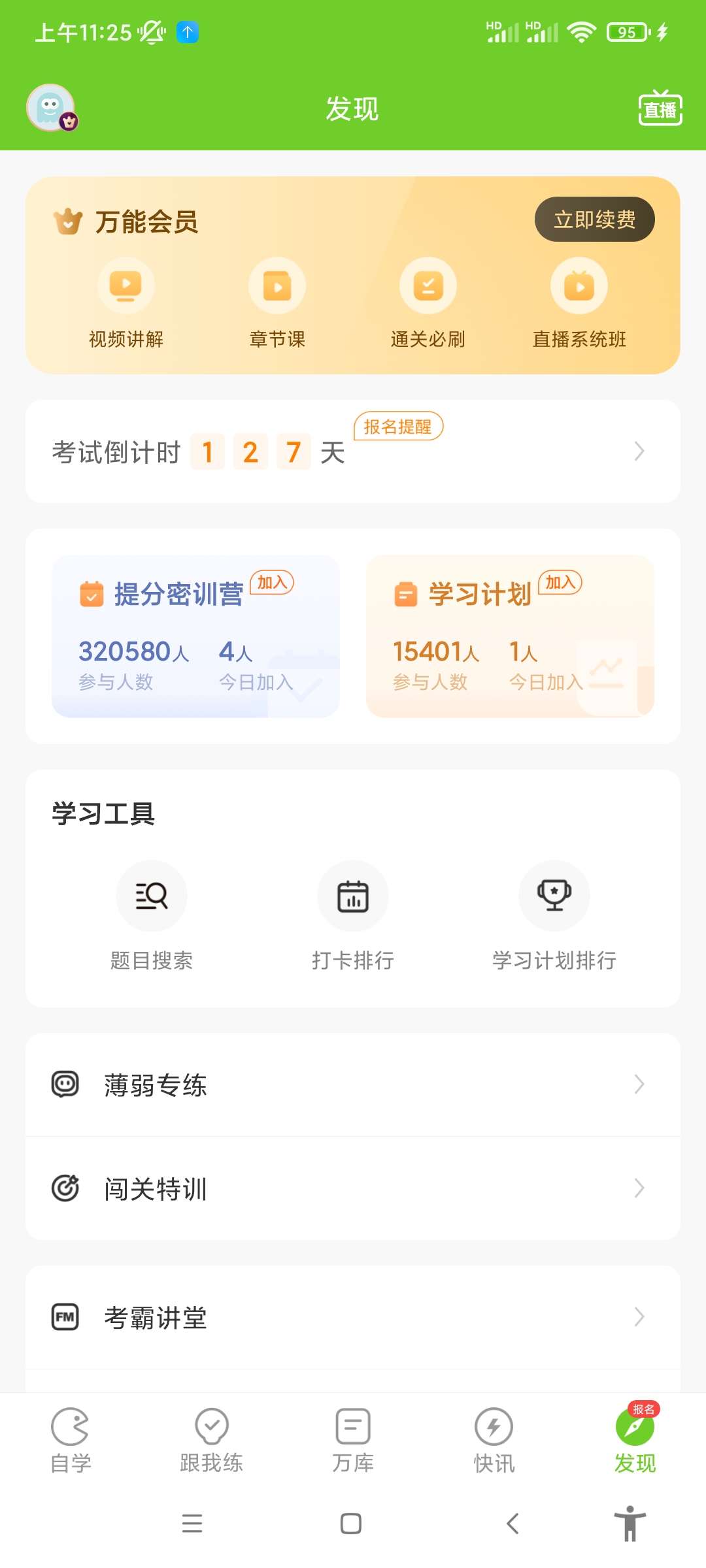Open 题目搜索 question search tool
This screenshot has height=1568, width=706.
tap(152, 915)
